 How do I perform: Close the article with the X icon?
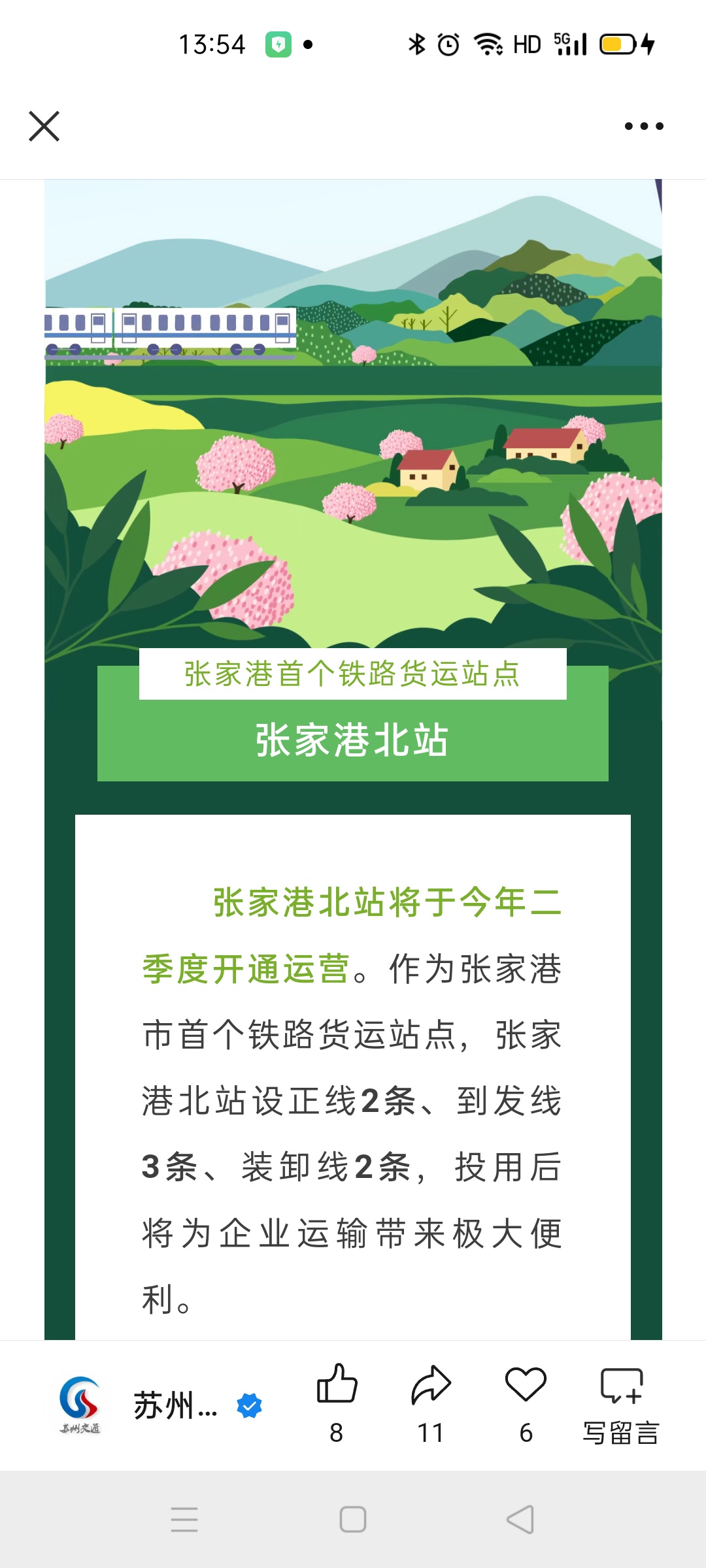44,126
